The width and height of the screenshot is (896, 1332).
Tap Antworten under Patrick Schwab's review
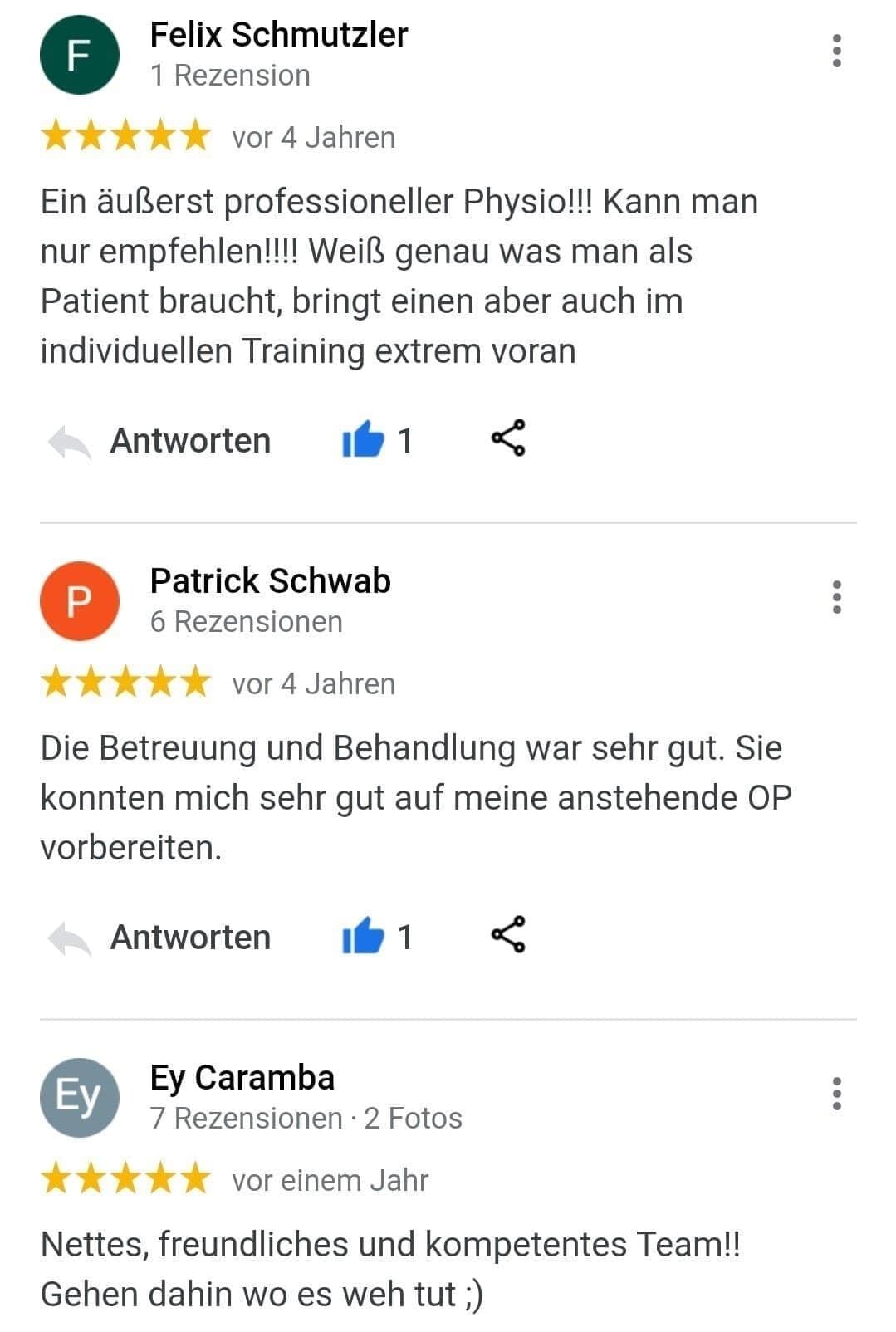[x=161, y=937]
